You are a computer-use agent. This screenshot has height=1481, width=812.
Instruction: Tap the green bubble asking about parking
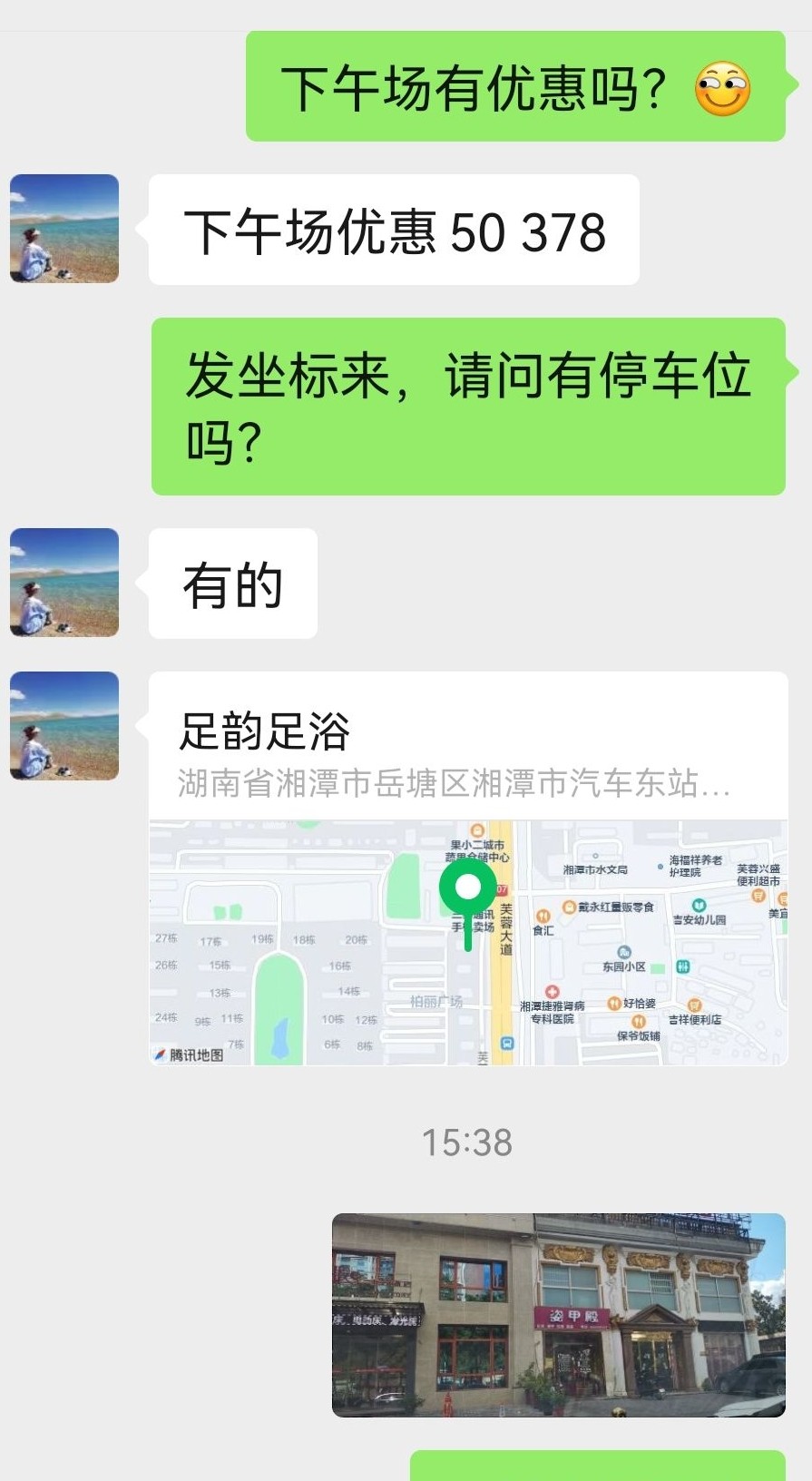point(472,406)
